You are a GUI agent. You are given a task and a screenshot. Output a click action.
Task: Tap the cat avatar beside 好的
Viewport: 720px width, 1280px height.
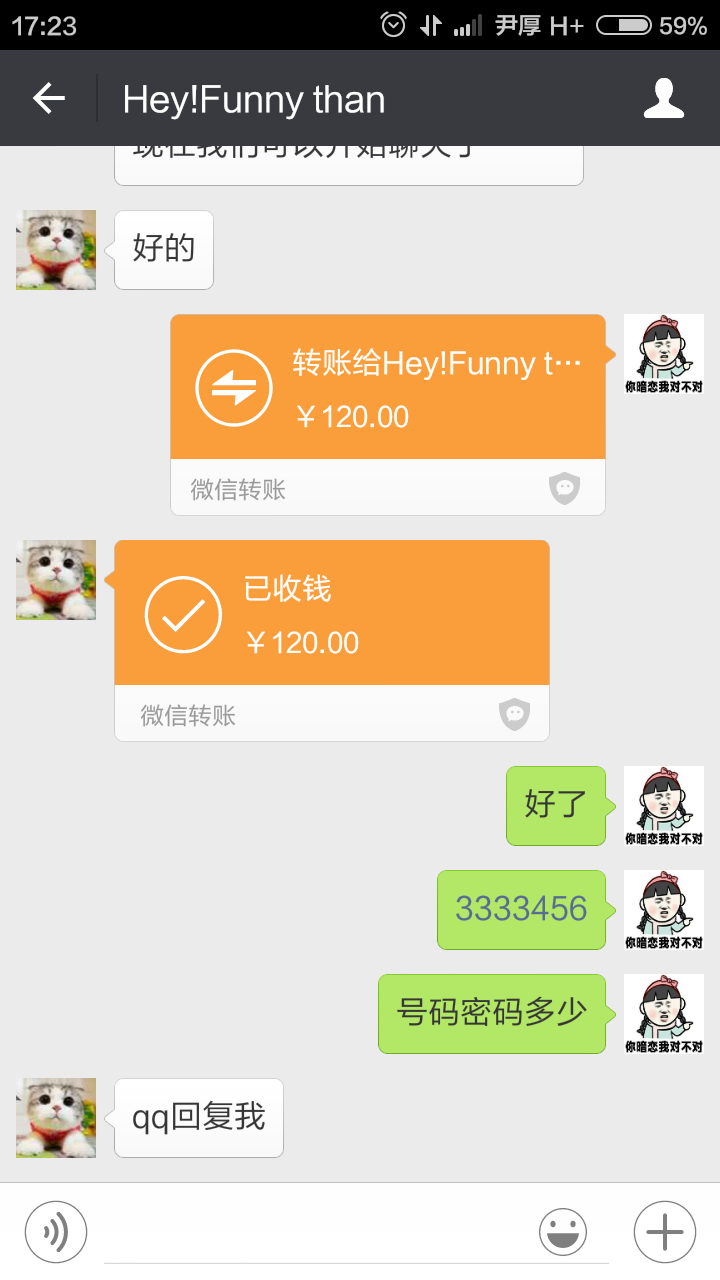[x=56, y=250]
